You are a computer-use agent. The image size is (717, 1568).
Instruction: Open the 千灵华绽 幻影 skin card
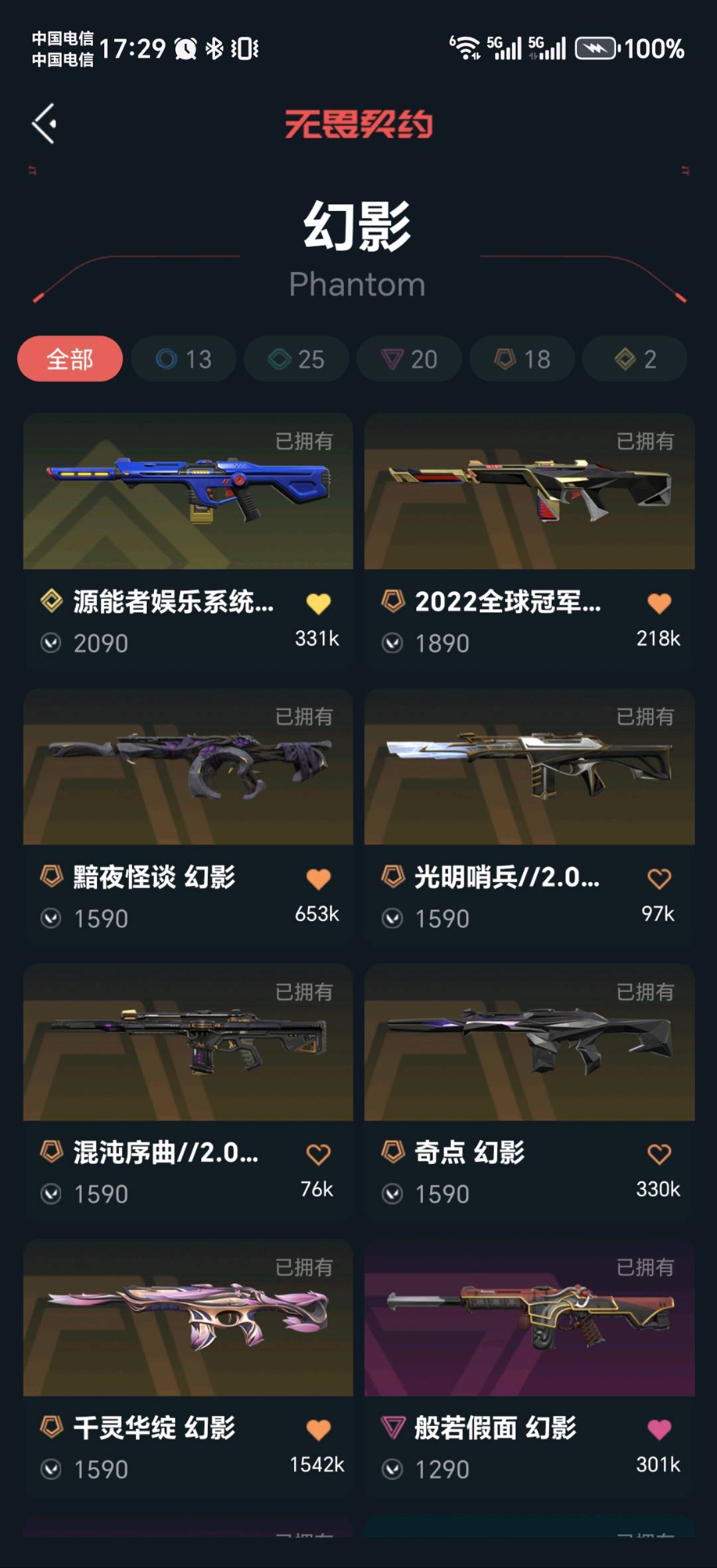[x=188, y=1319]
